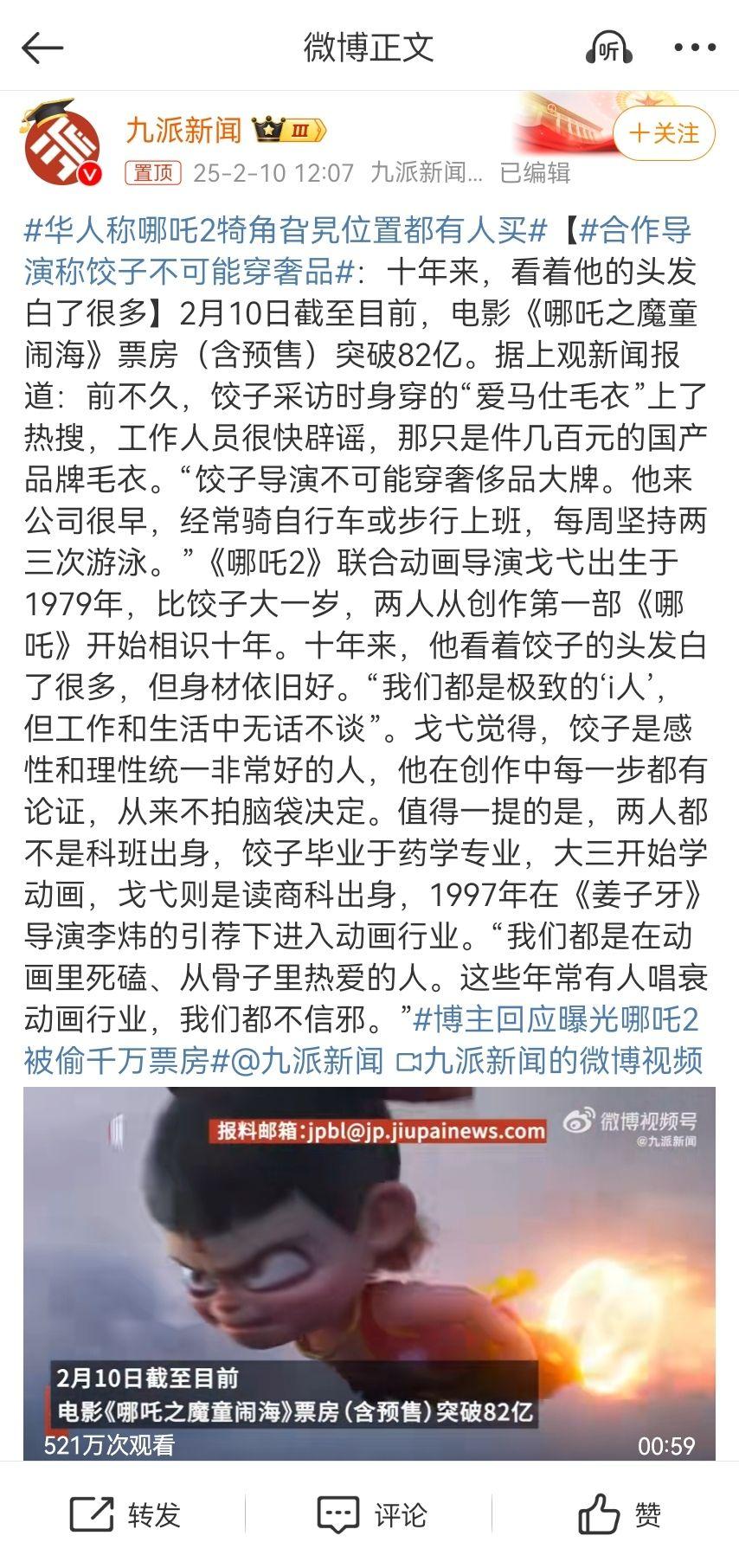Viewport: 739px width, 1568px height.
Task: Like this post with 赞
Action: pyautogui.click(x=619, y=1514)
